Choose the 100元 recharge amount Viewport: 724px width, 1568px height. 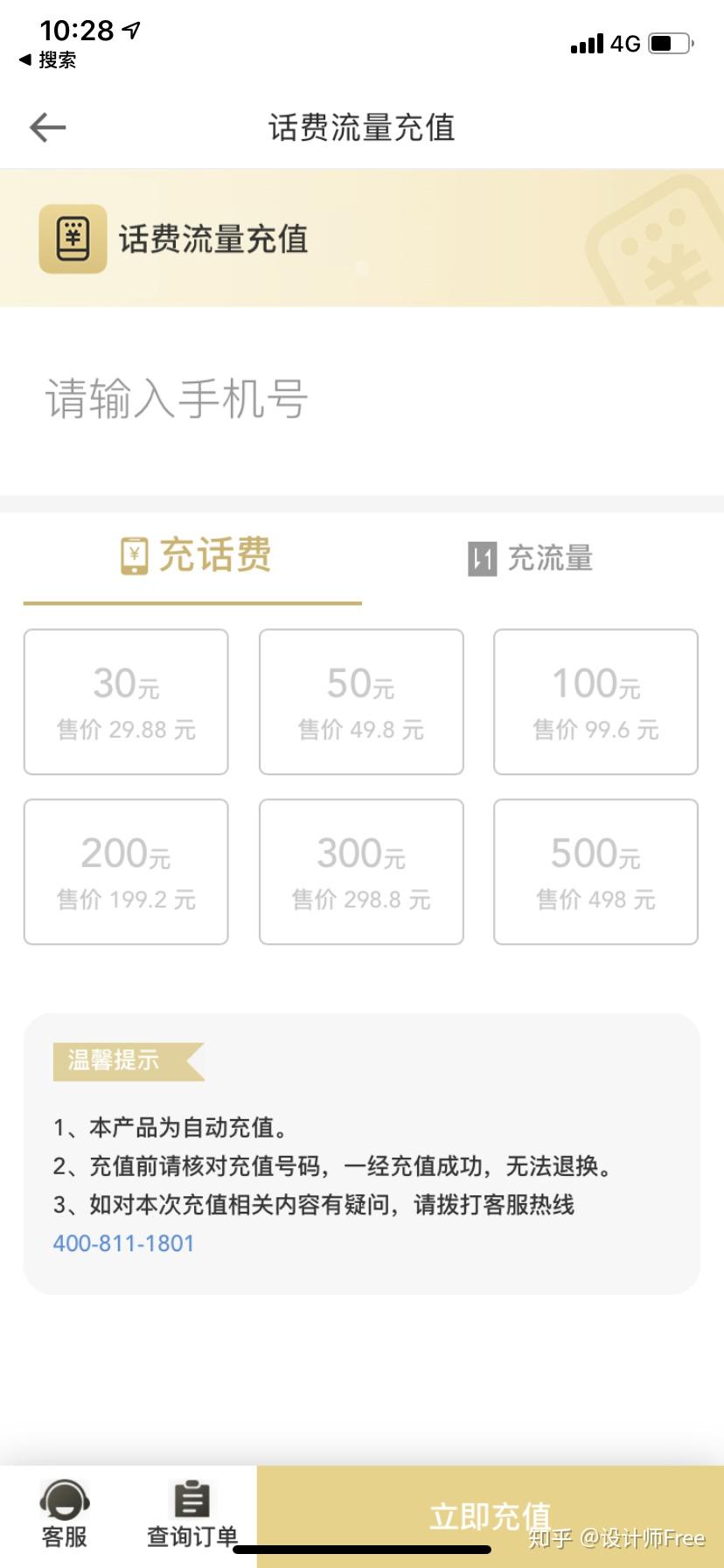point(595,702)
